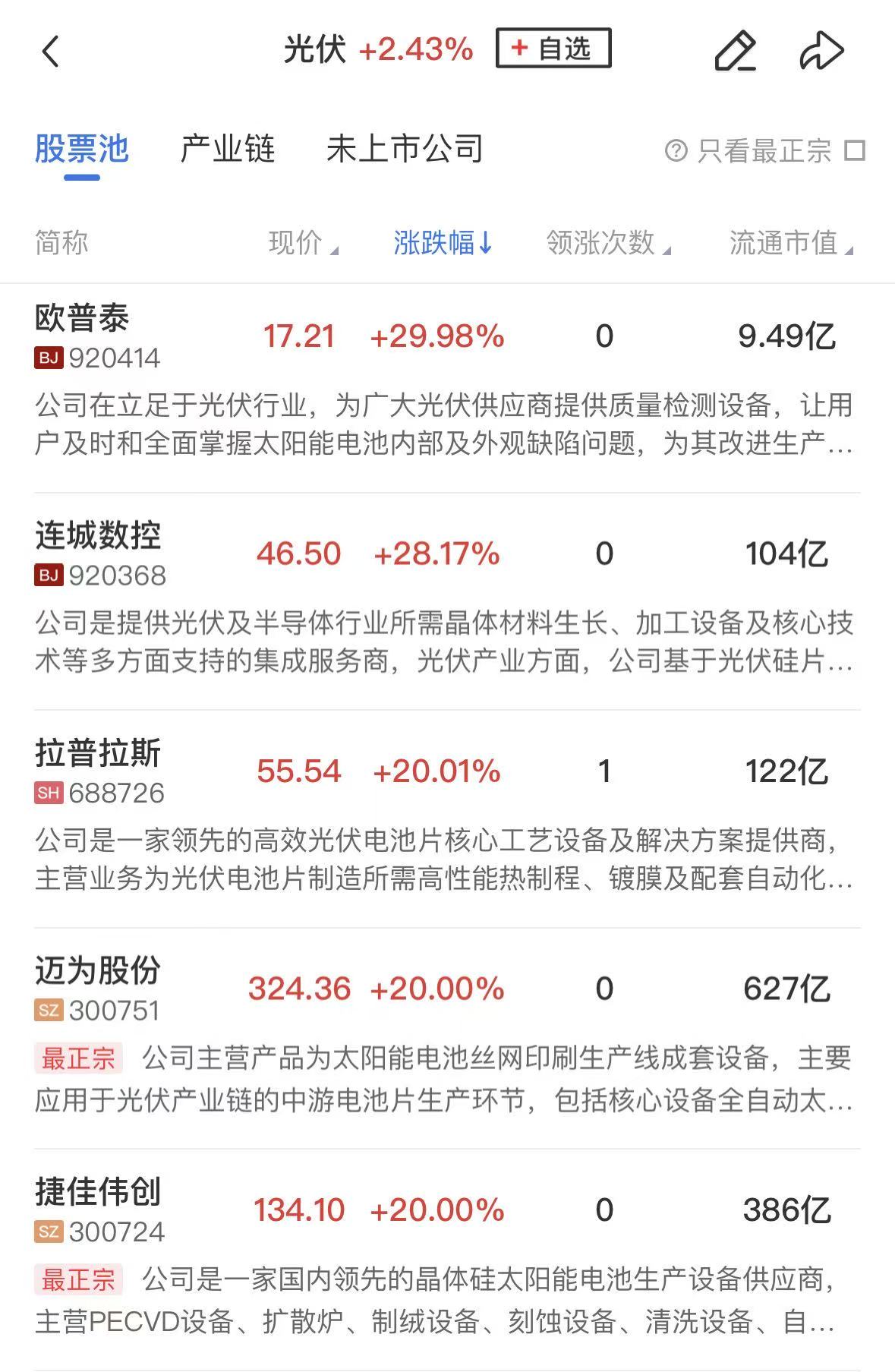Sort stocks by 流通市值
The image size is (895, 1372).
pyautogui.click(x=790, y=243)
